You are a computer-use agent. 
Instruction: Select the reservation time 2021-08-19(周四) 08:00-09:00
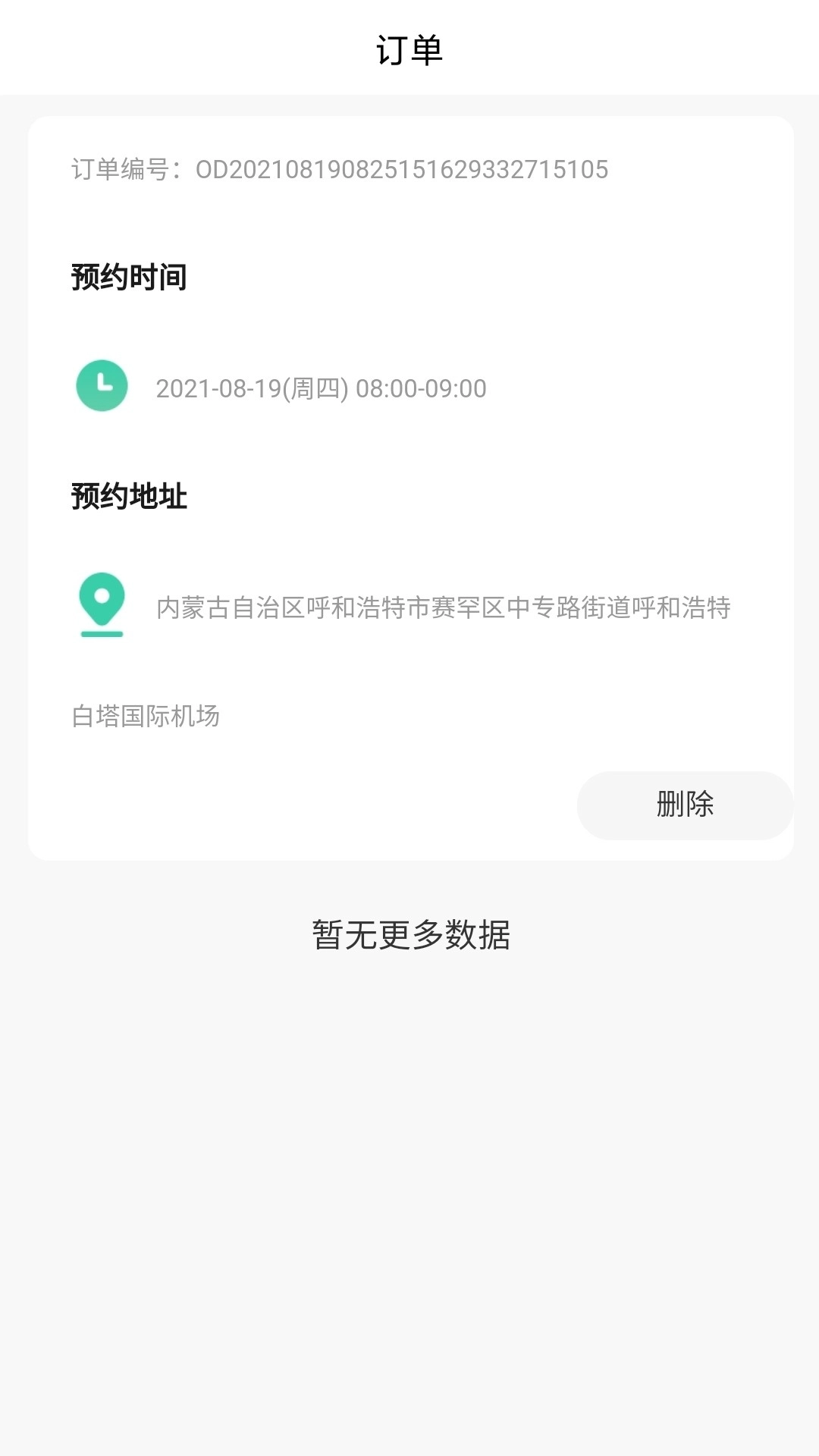322,388
